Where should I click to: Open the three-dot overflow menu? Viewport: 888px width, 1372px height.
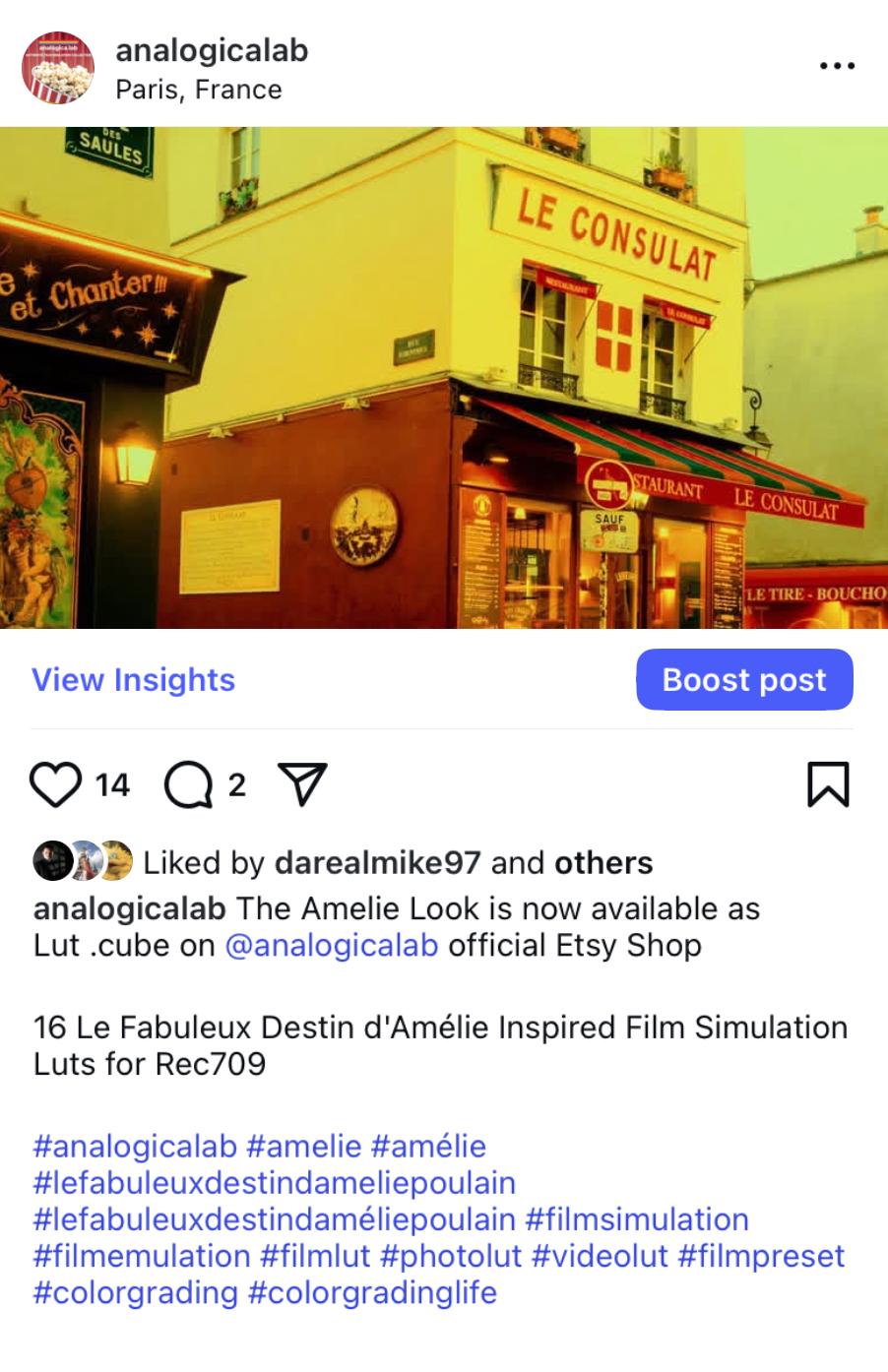tap(836, 66)
